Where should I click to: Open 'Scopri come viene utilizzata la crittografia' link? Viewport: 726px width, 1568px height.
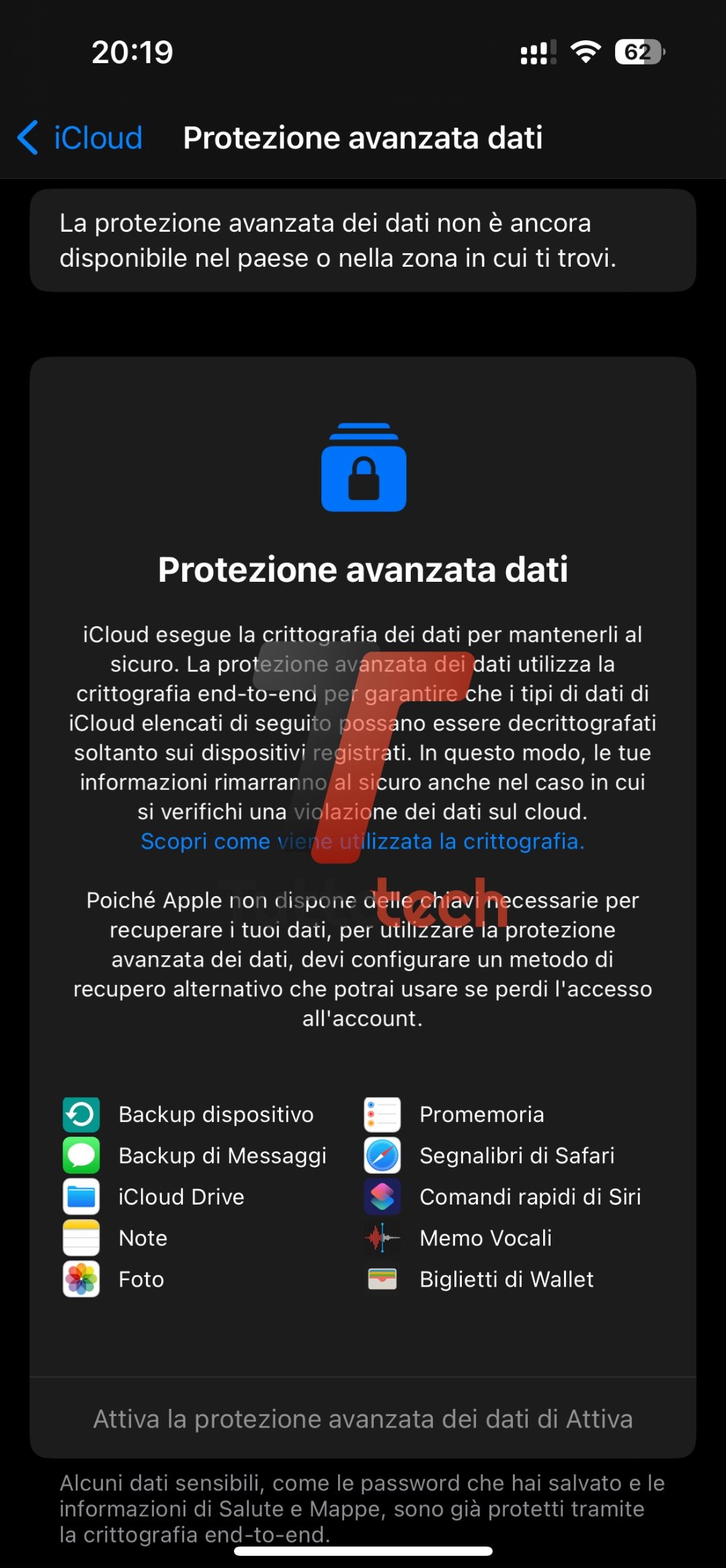[x=362, y=841]
